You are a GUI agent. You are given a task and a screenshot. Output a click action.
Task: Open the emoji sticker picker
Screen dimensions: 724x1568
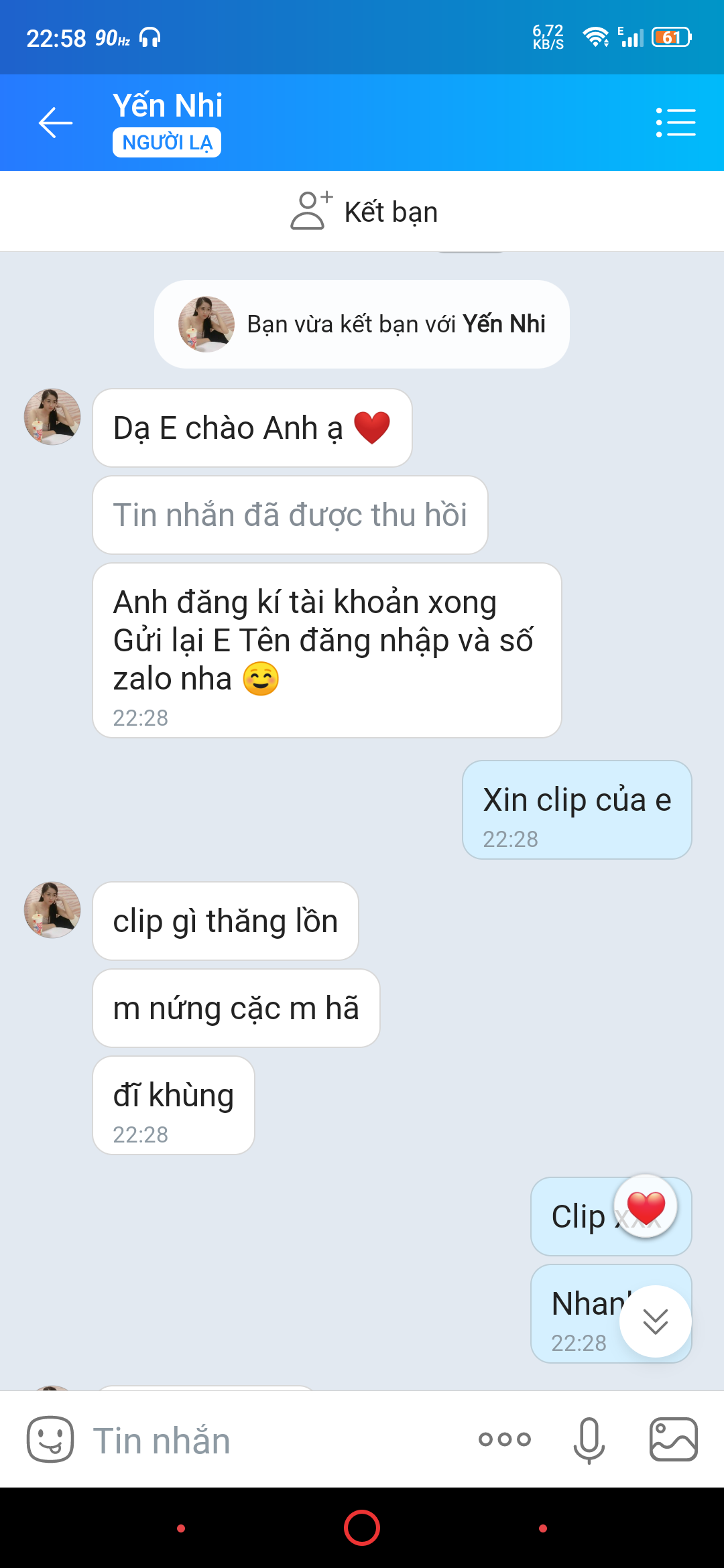50,1439
